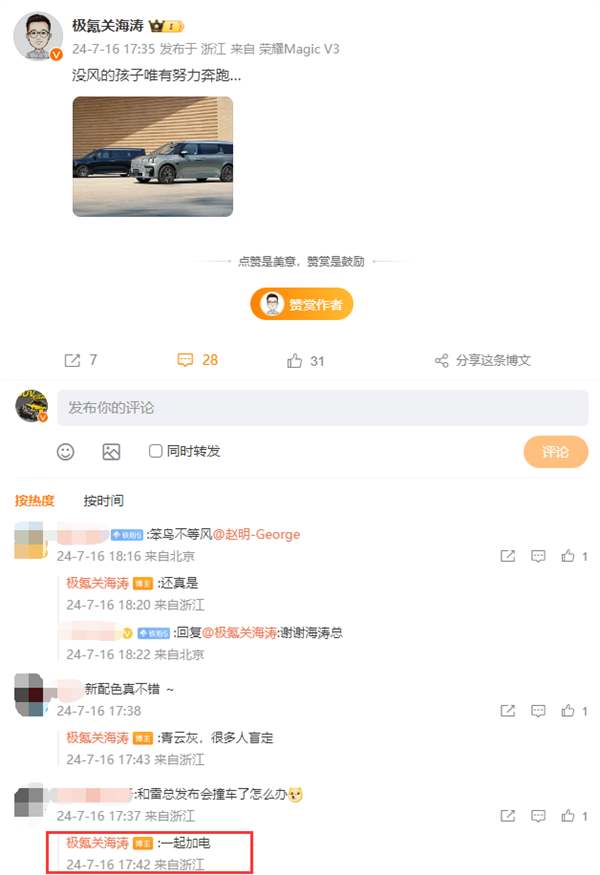Open the post's 28 comments

[x=197, y=360]
